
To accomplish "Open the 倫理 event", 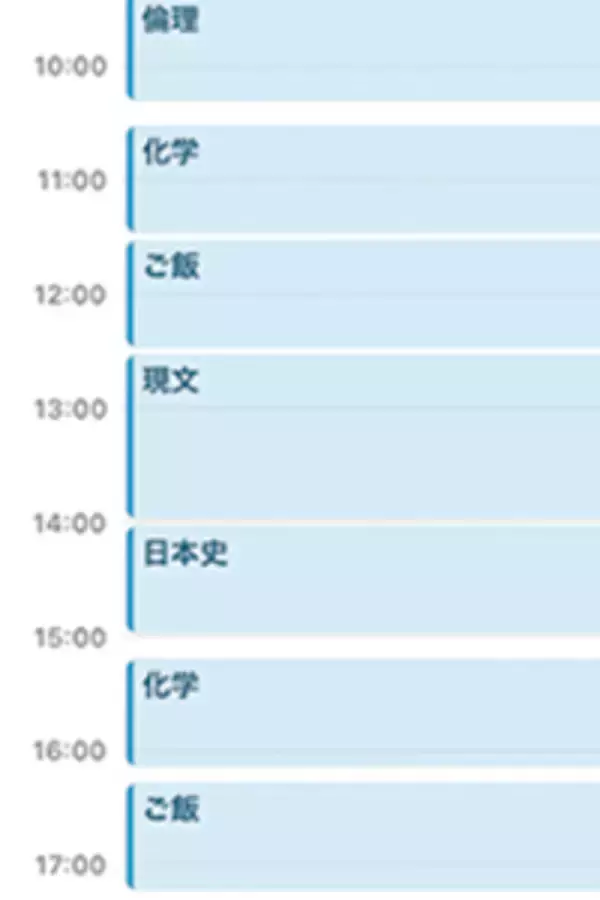I will click(x=365, y=50).
